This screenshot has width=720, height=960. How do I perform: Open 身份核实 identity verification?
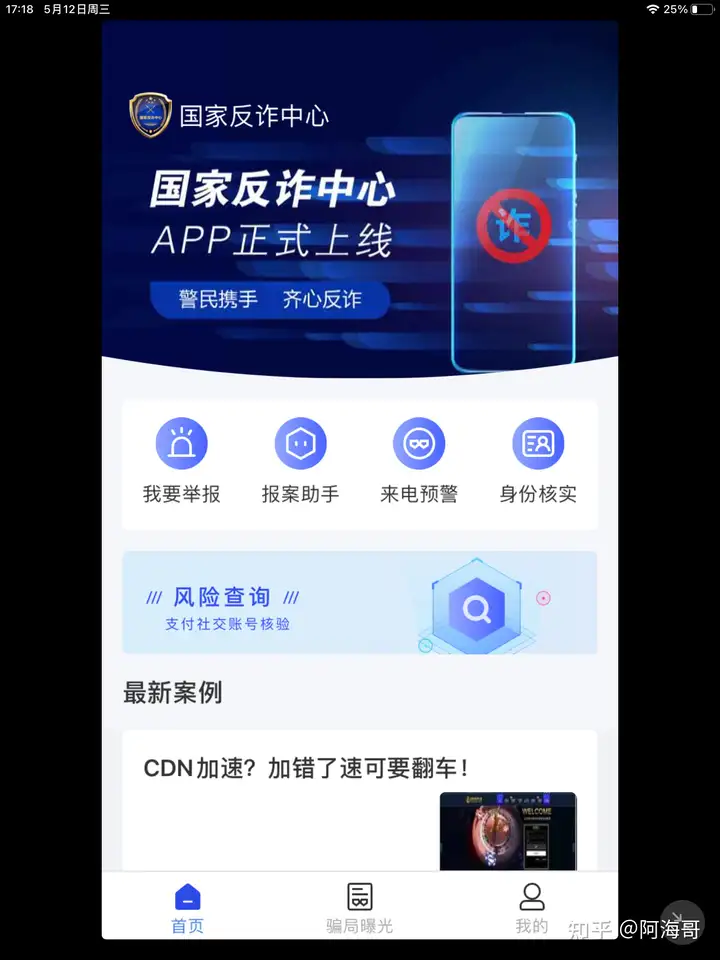pos(538,461)
